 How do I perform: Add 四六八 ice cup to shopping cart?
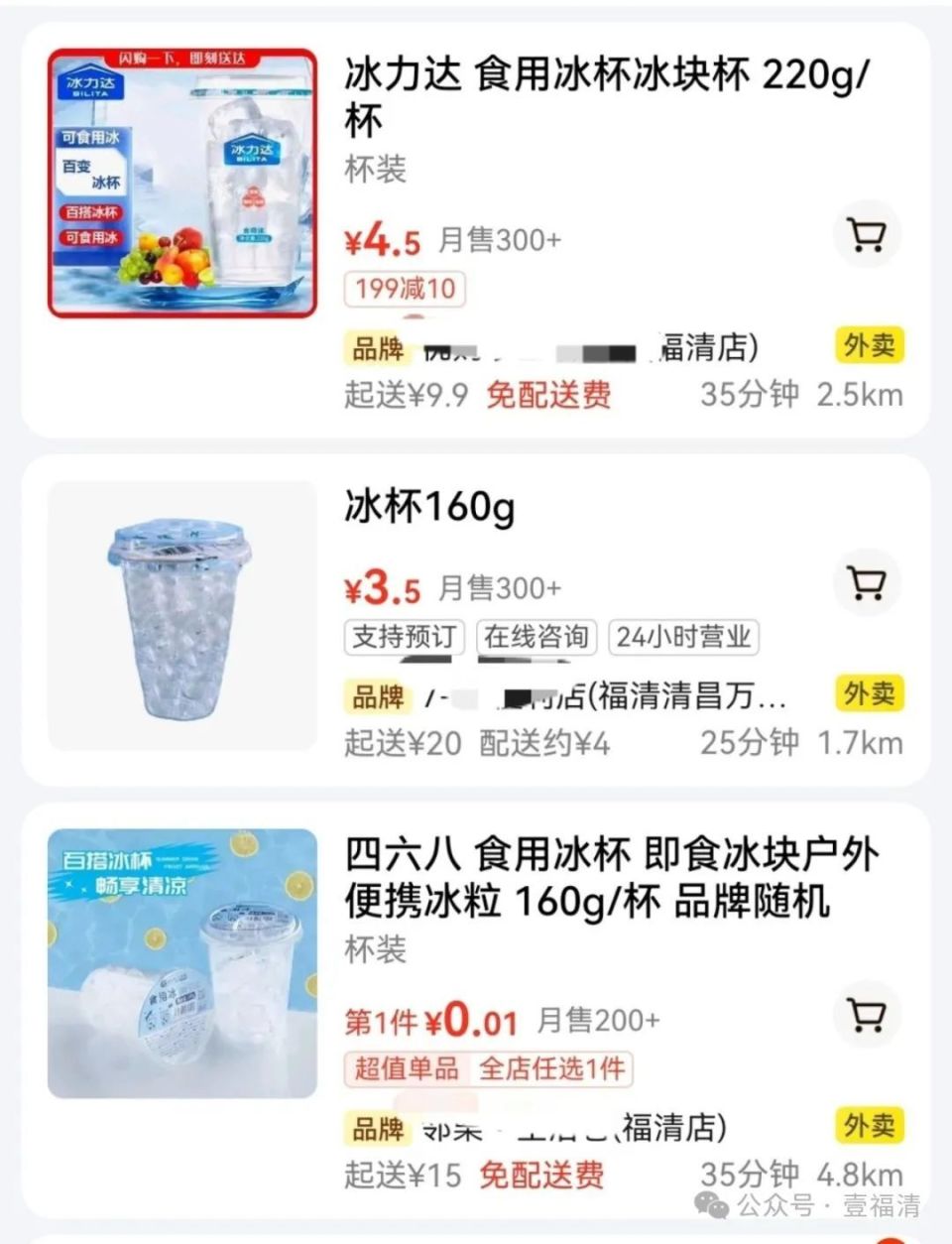(x=868, y=1015)
